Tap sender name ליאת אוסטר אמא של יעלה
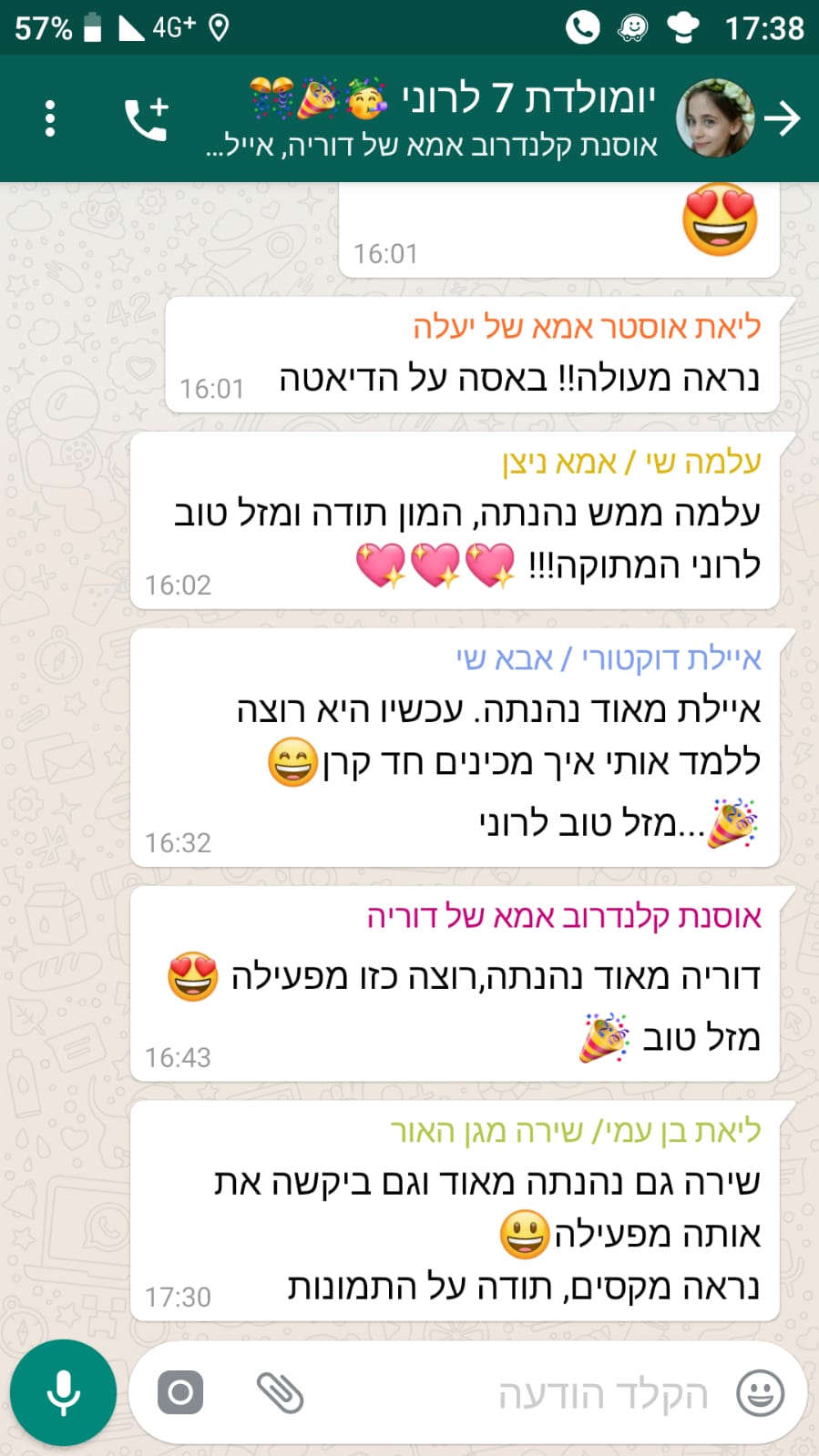This screenshot has width=819, height=1456. (x=587, y=326)
